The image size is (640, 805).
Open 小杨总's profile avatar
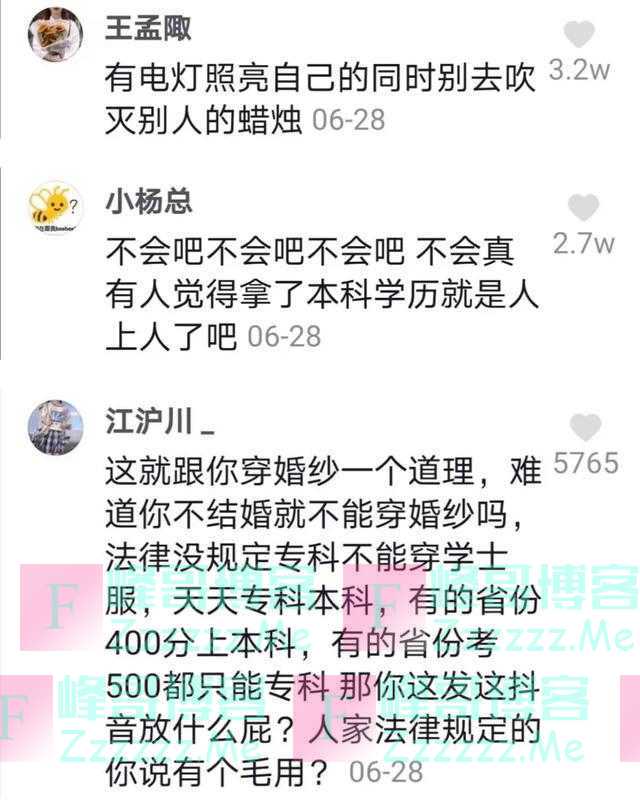click(x=55, y=207)
